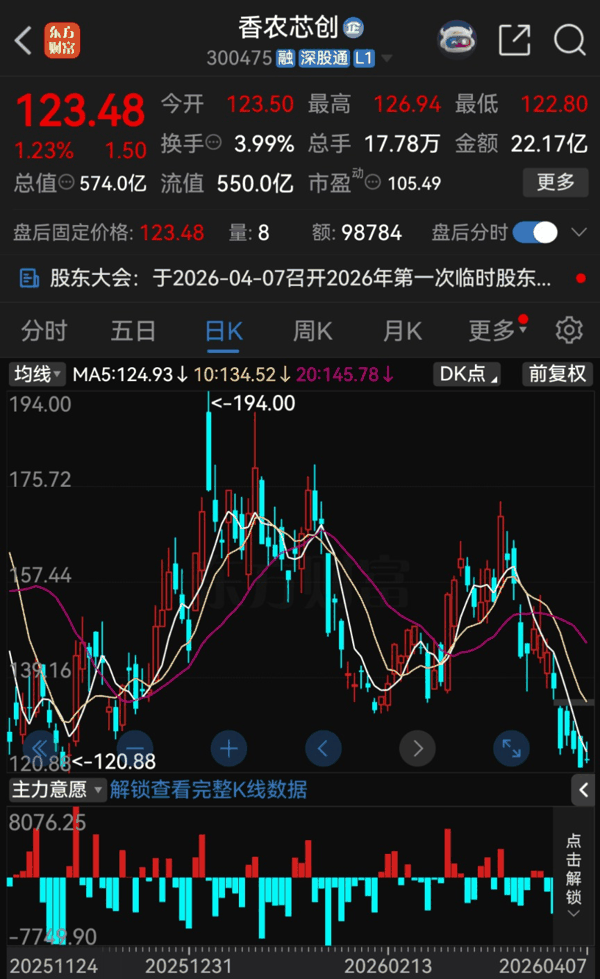Switch to the 分时 chart tab
Viewport: 600px width, 979px height.
point(44,331)
